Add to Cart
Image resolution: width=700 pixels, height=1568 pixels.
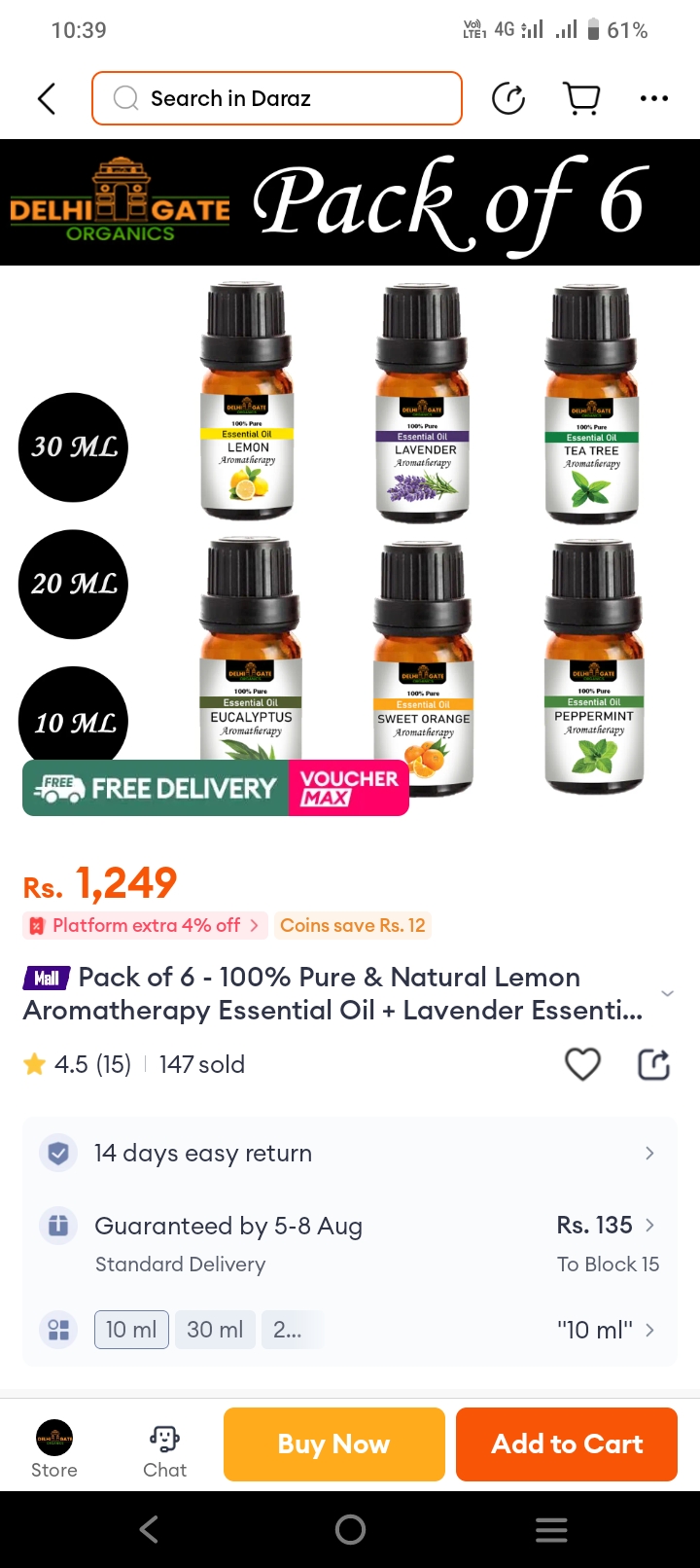(x=567, y=1444)
